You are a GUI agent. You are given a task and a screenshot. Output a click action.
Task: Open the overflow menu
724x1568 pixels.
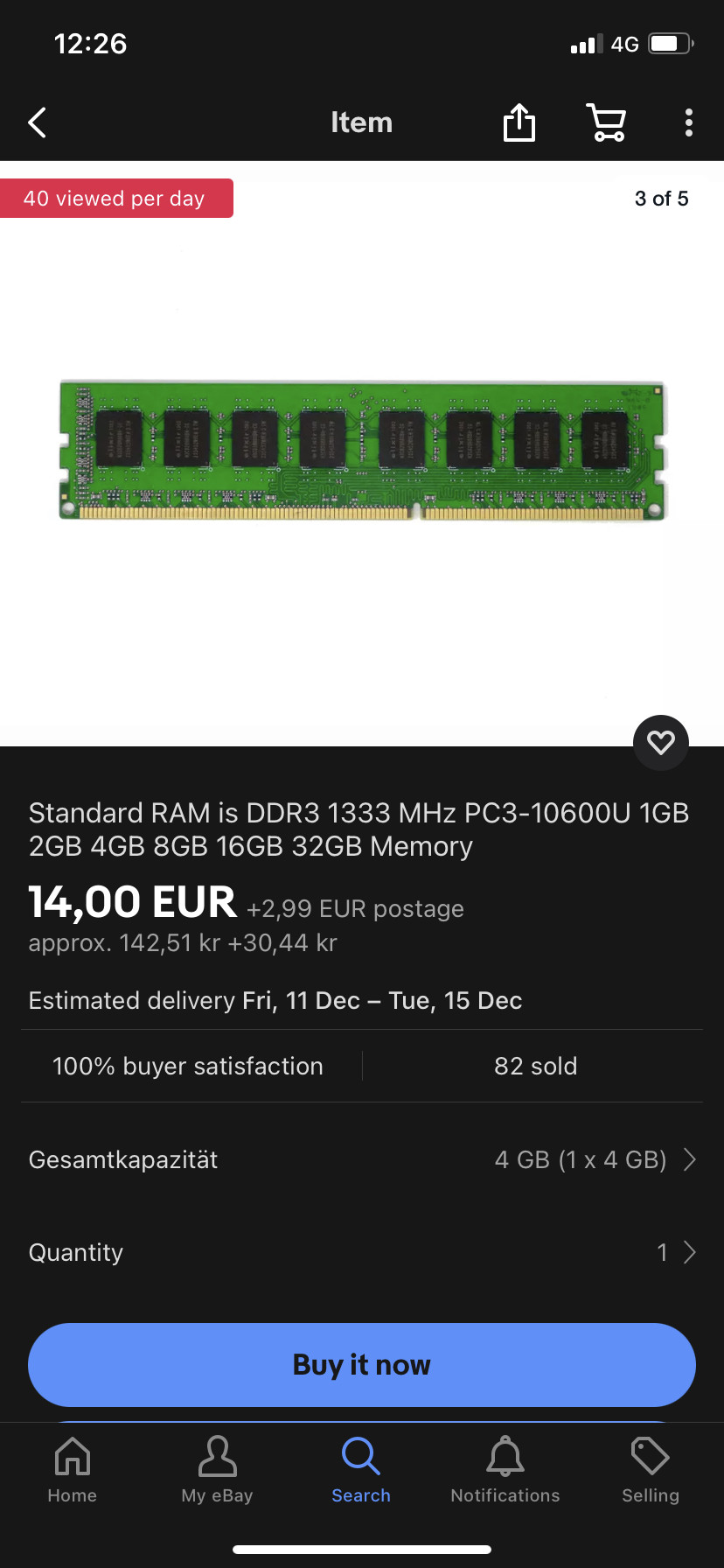689,122
